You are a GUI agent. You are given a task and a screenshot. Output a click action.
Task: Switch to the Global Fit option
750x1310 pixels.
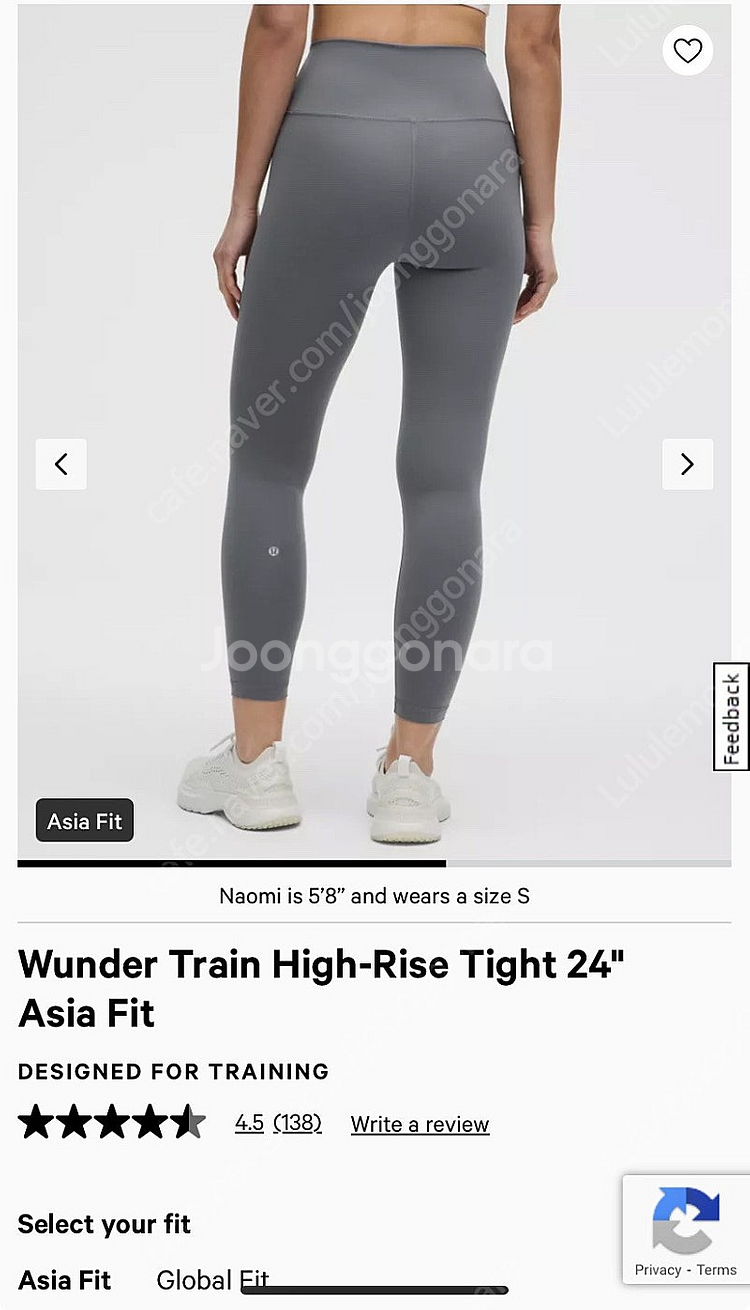tap(212, 1280)
